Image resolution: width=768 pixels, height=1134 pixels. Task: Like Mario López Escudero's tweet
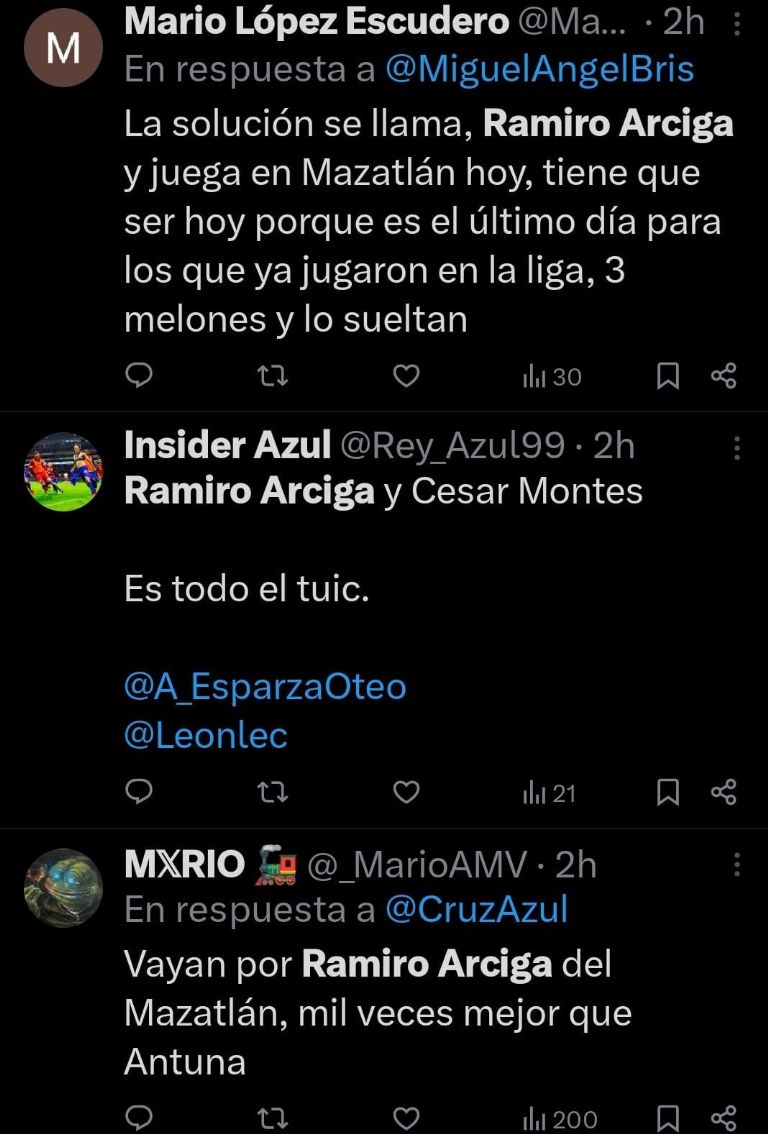pyautogui.click(x=405, y=376)
